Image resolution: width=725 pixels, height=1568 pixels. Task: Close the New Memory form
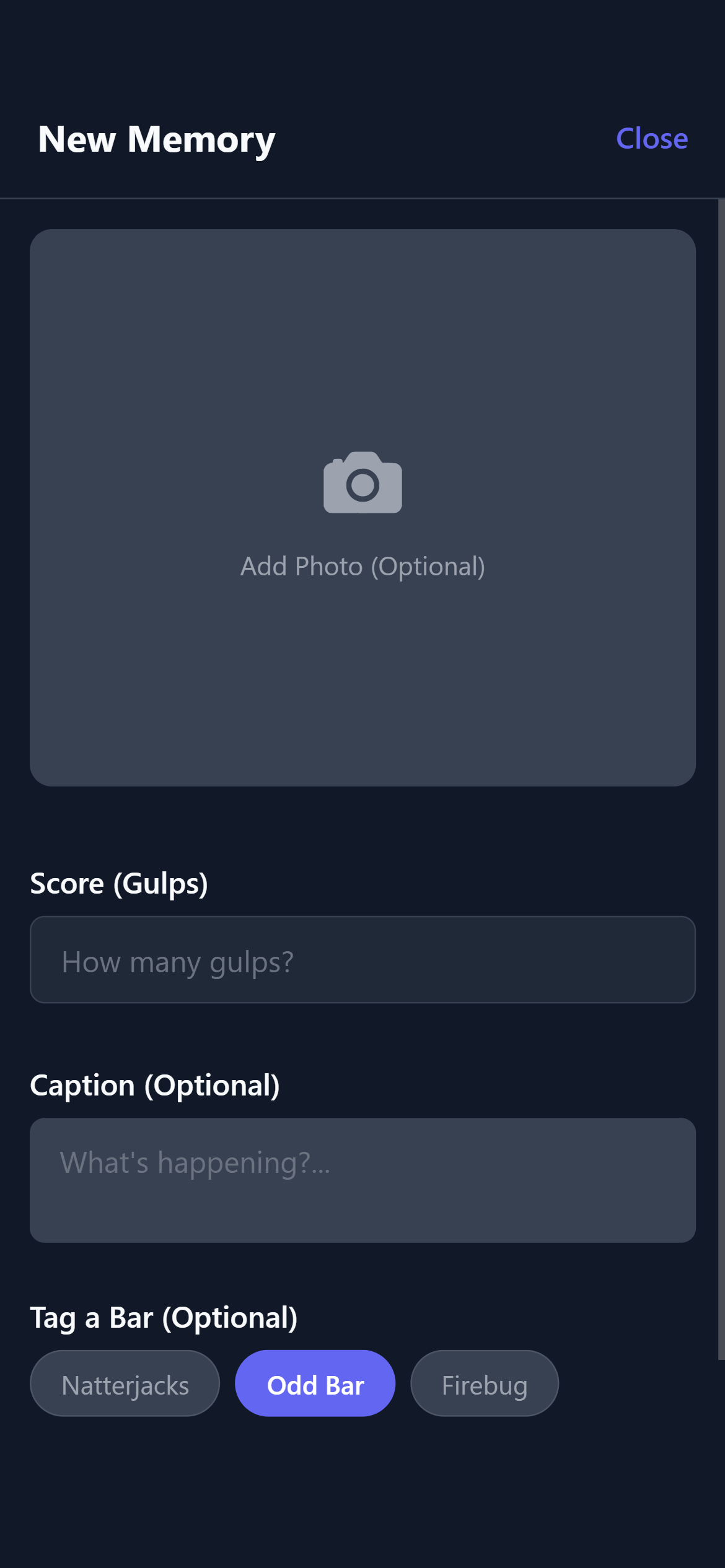pyautogui.click(x=651, y=139)
